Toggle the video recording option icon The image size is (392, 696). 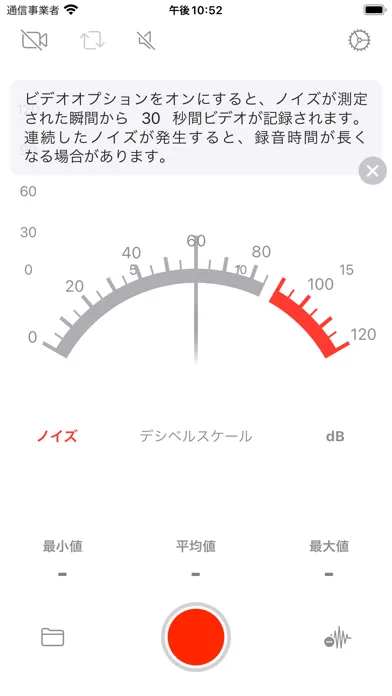[34, 40]
